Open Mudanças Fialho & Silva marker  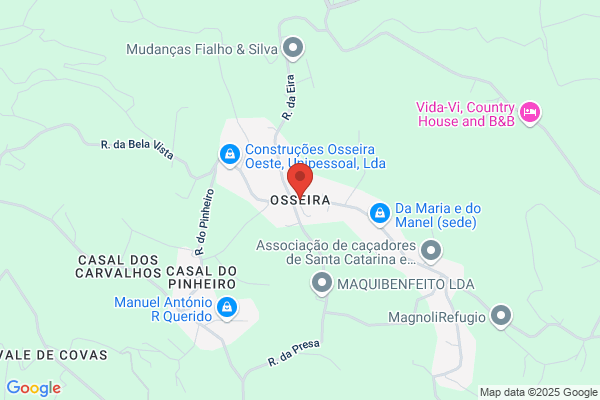point(293,49)
